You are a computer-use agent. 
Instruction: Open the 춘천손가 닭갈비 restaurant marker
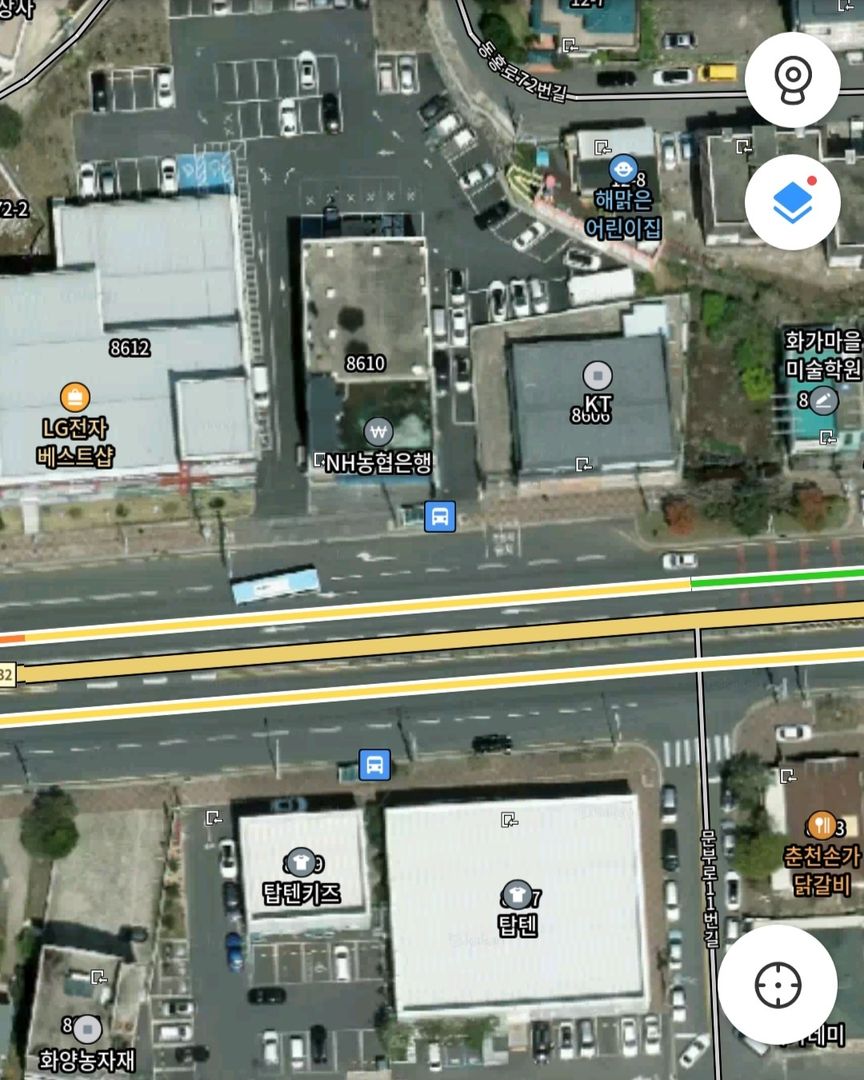(821, 825)
